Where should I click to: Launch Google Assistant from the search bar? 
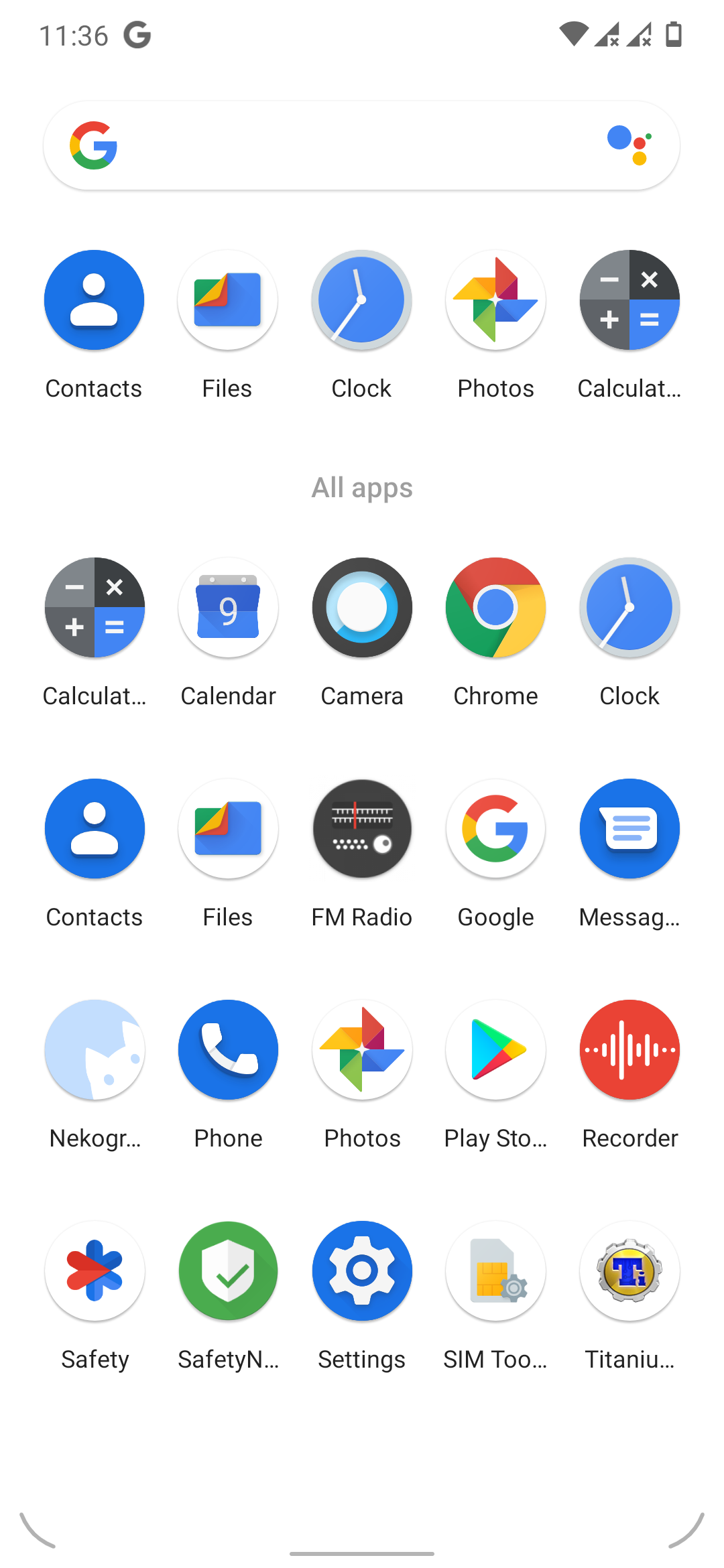click(629, 145)
